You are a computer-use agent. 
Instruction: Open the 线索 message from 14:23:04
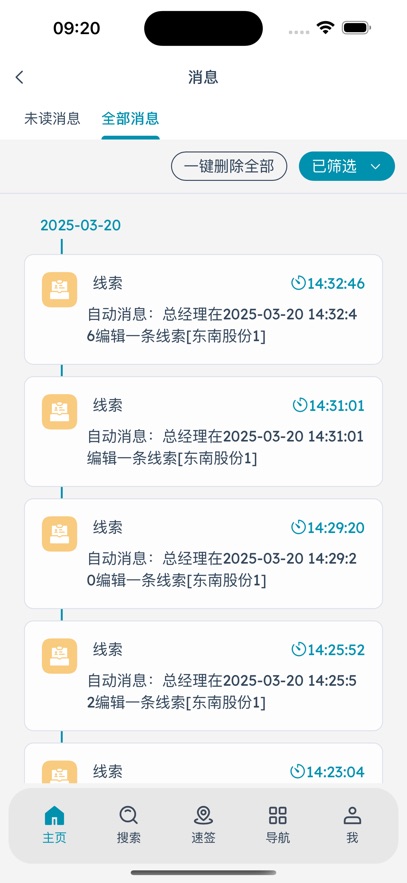click(x=203, y=764)
